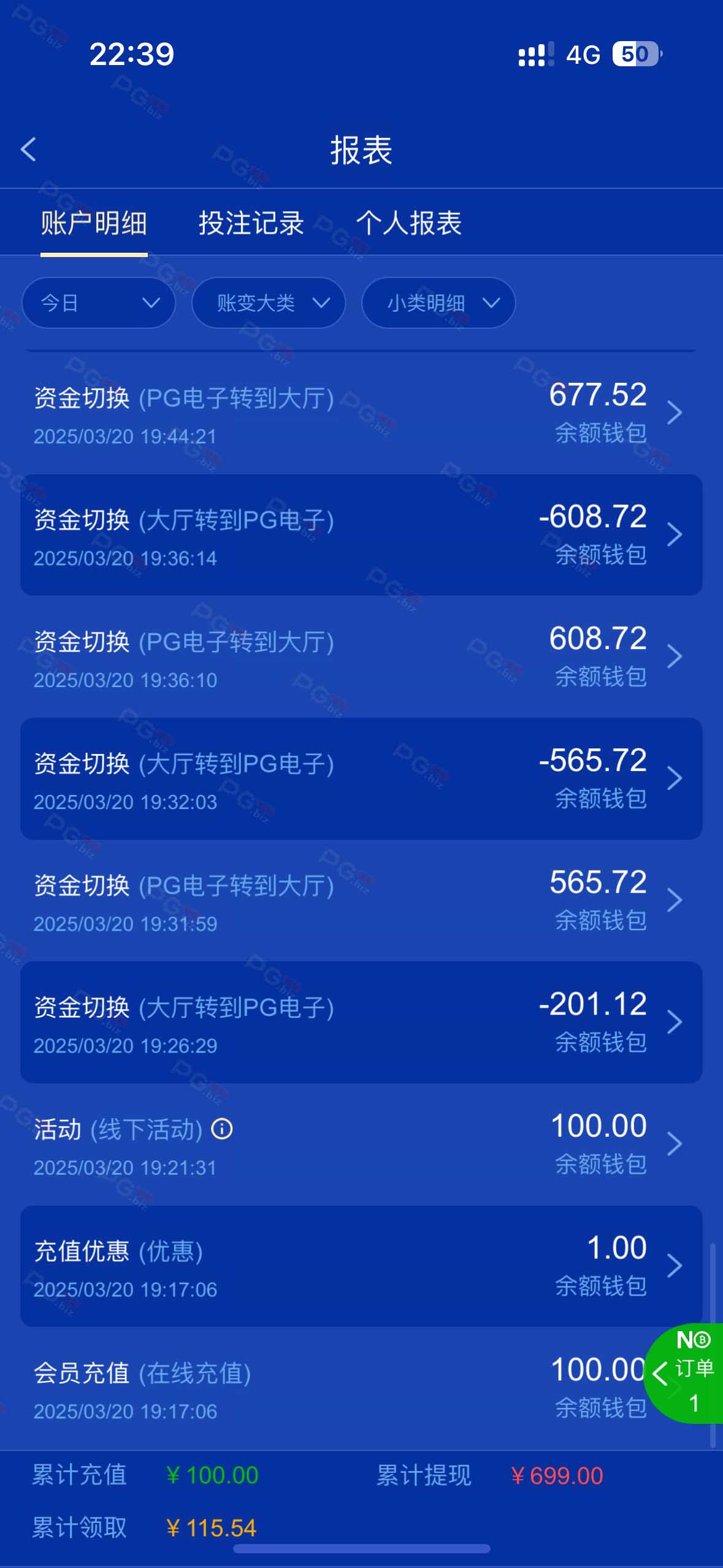Switch to the 投注记录 tab
The height and width of the screenshot is (1568, 723).
click(251, 223)
